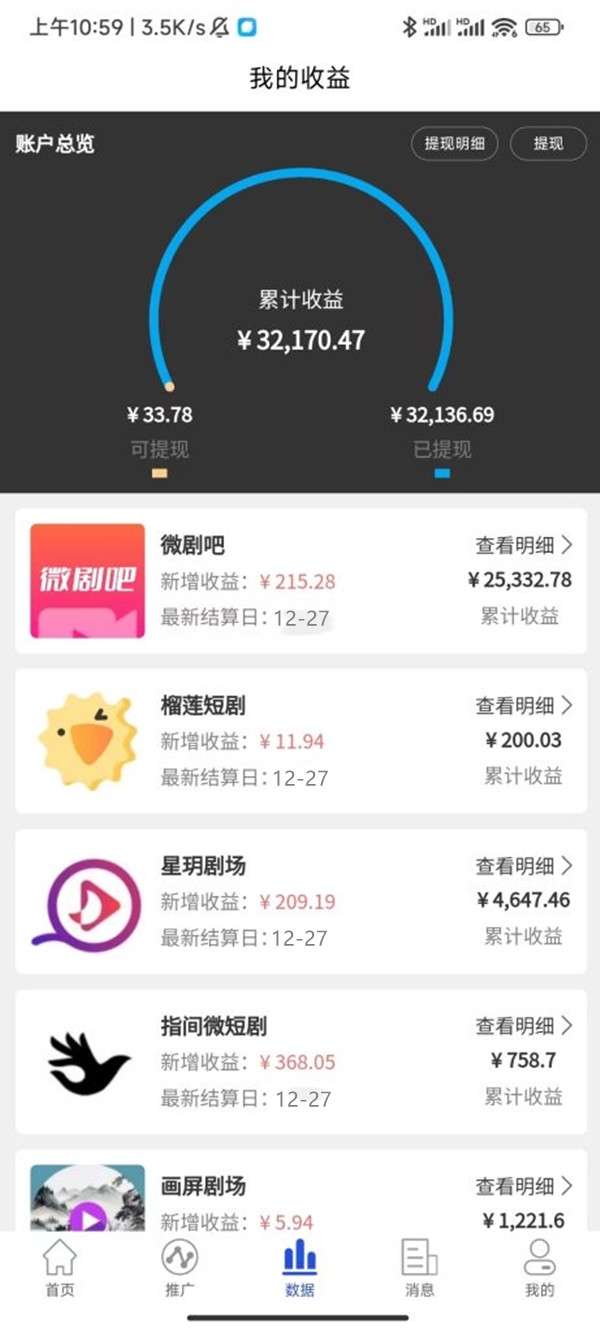View 查看明细 for 榴莲短剧
Screen dimensions: 600x1332
tap(524, 705)
